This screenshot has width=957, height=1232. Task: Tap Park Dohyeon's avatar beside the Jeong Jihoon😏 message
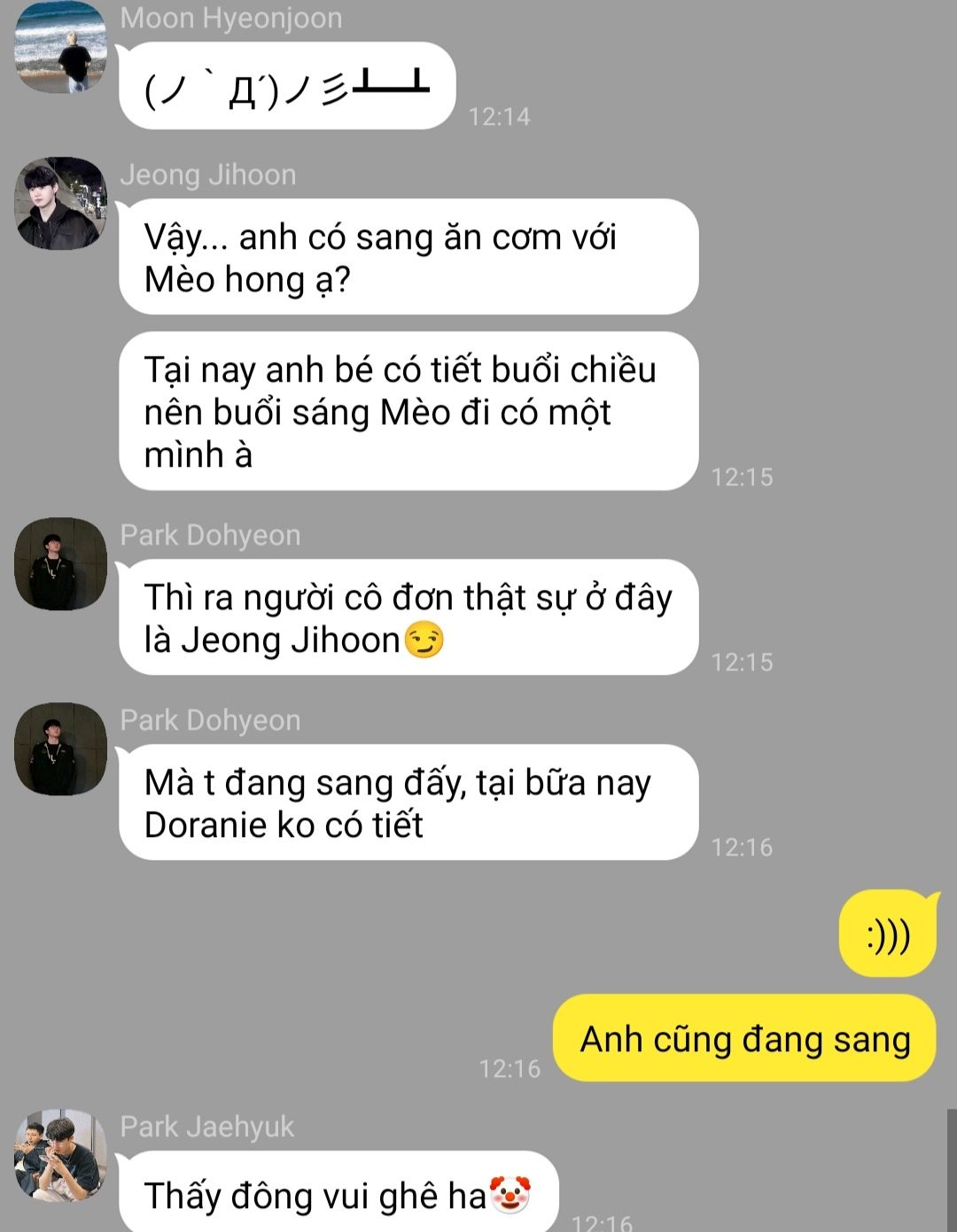coord(60,564)
